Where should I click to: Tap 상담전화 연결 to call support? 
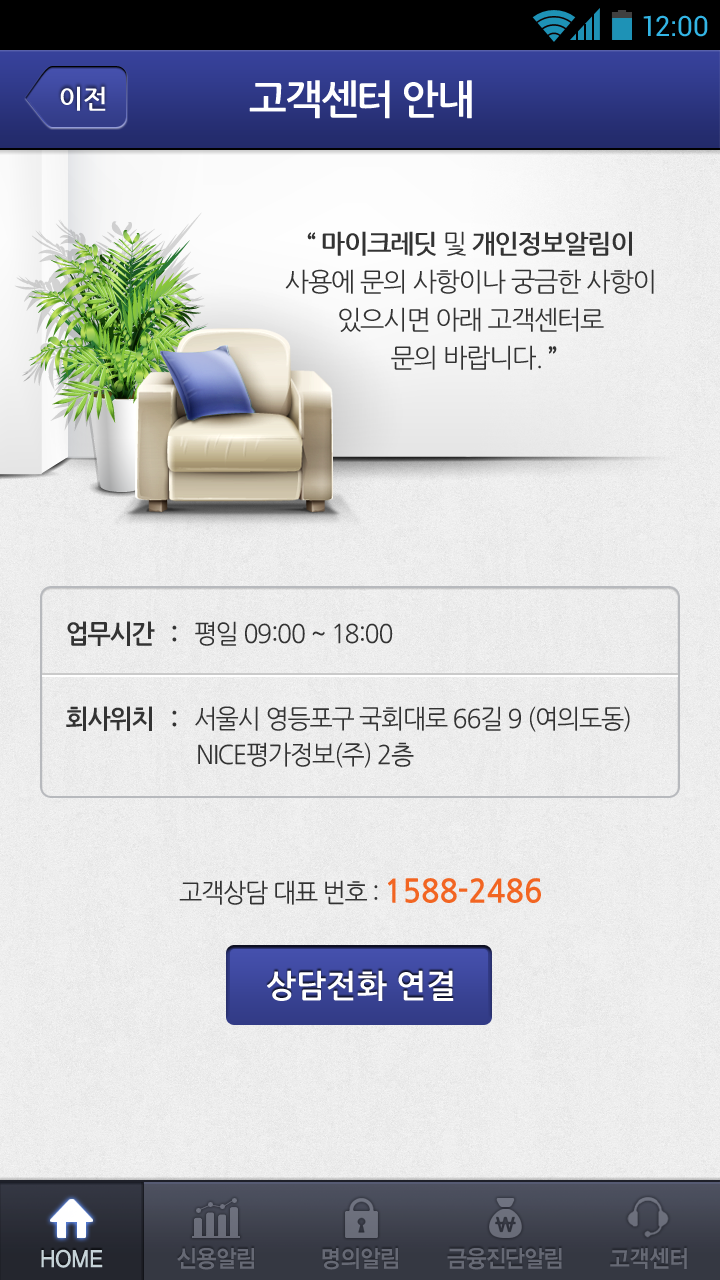click(x=359, y=985)
